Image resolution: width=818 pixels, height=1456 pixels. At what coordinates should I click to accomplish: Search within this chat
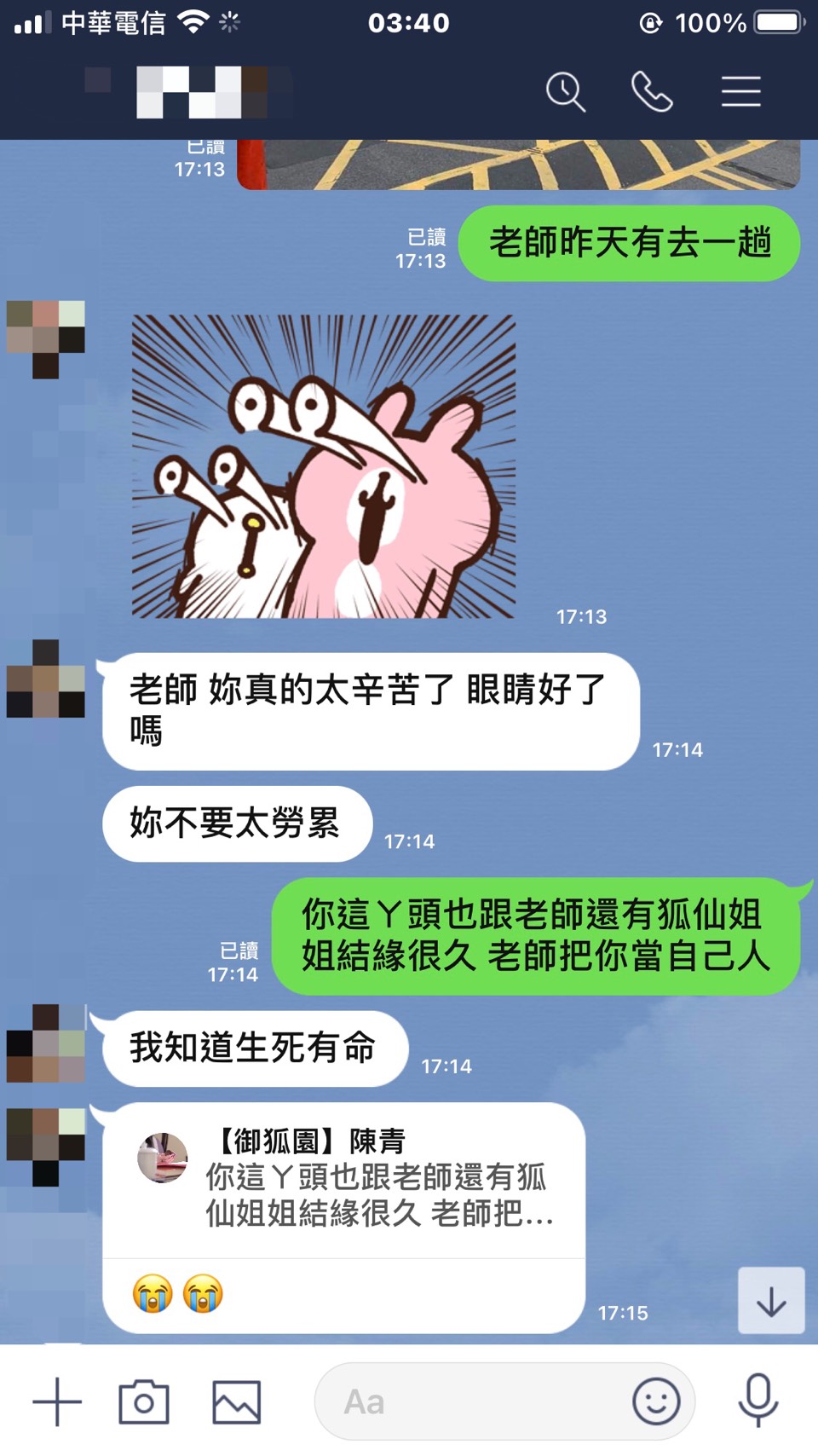pyautogui.click(x=566, y=92)
